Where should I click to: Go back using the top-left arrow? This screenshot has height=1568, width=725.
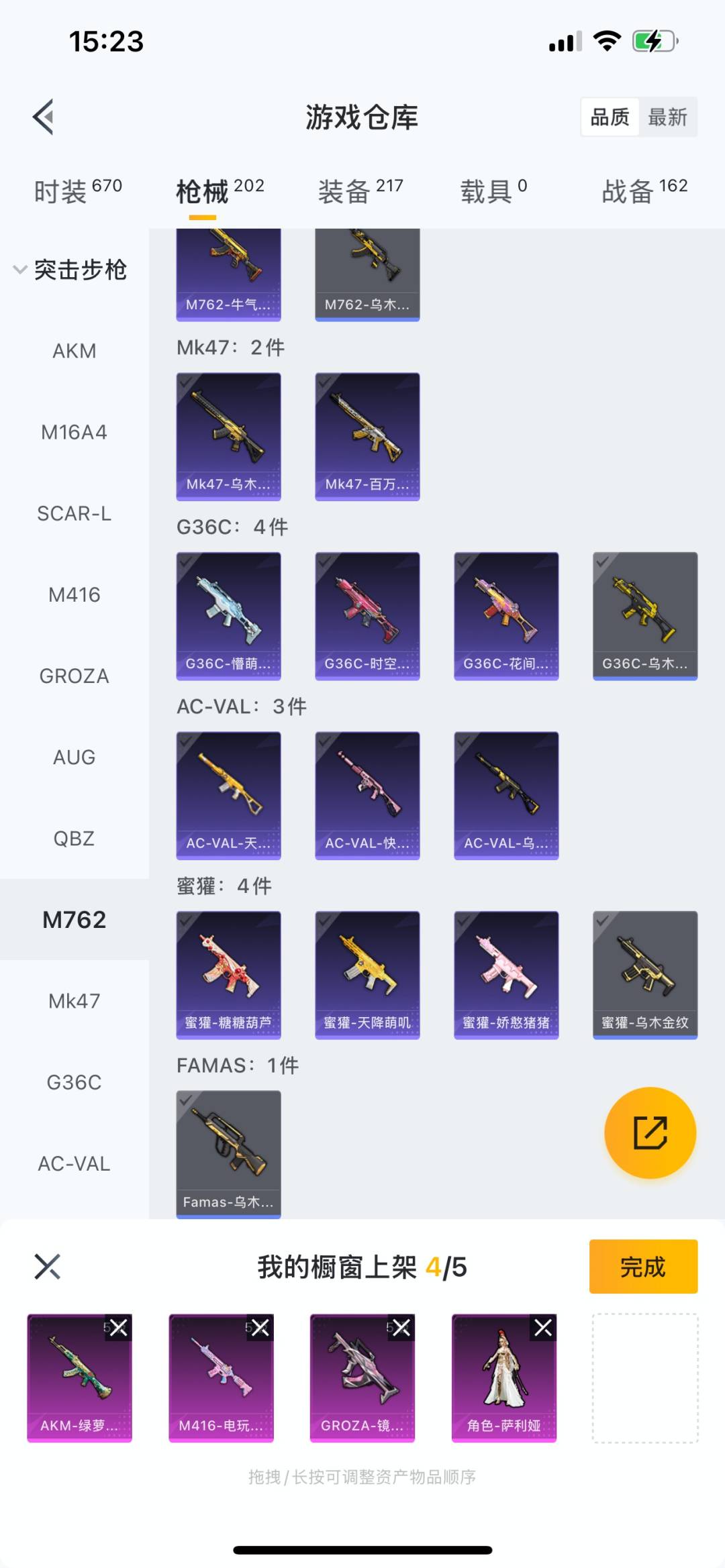click(44, 117)
